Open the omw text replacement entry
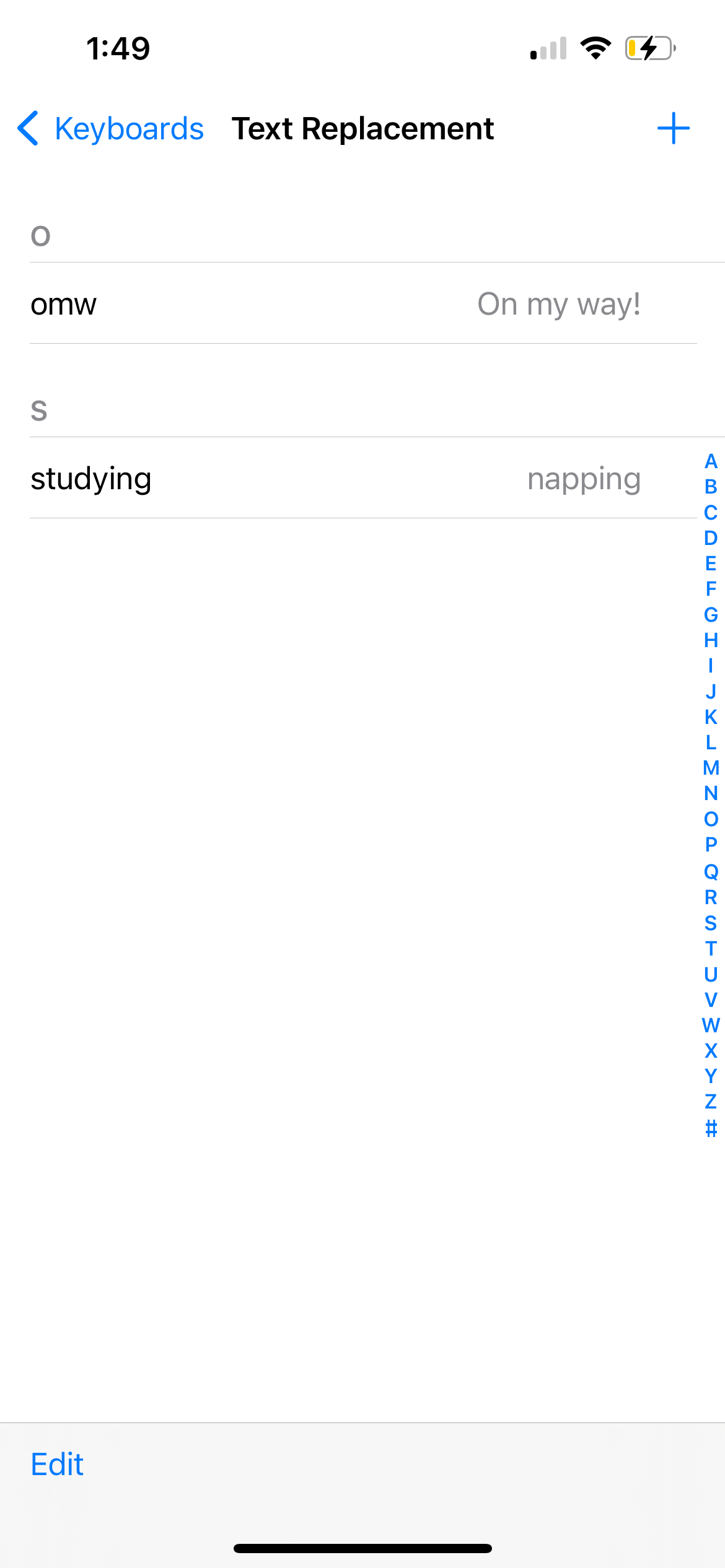725x1568 pixels. 248,305
